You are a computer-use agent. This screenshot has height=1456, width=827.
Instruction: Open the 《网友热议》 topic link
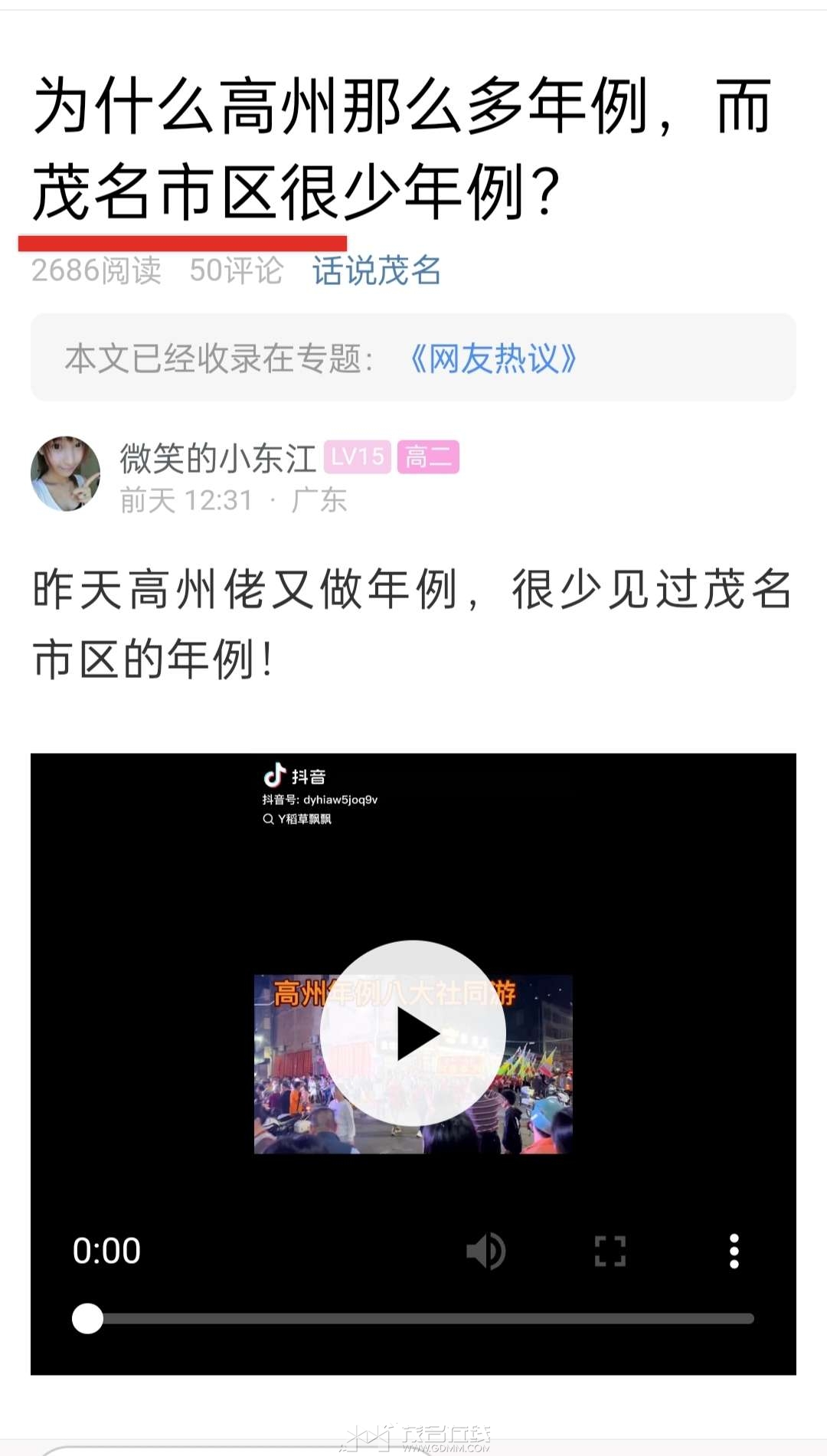(493, 358)
